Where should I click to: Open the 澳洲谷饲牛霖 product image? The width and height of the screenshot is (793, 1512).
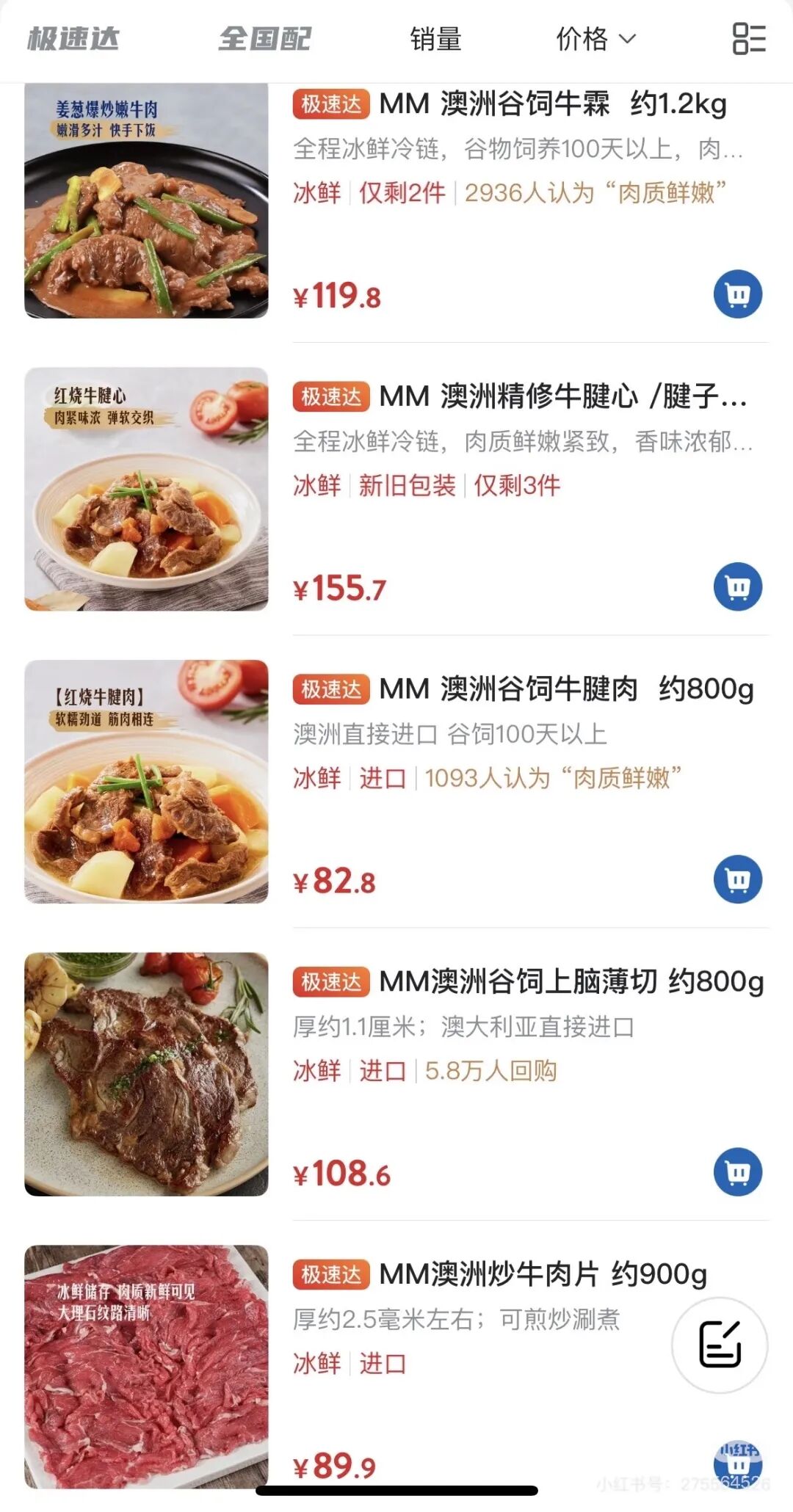[146, 200]
